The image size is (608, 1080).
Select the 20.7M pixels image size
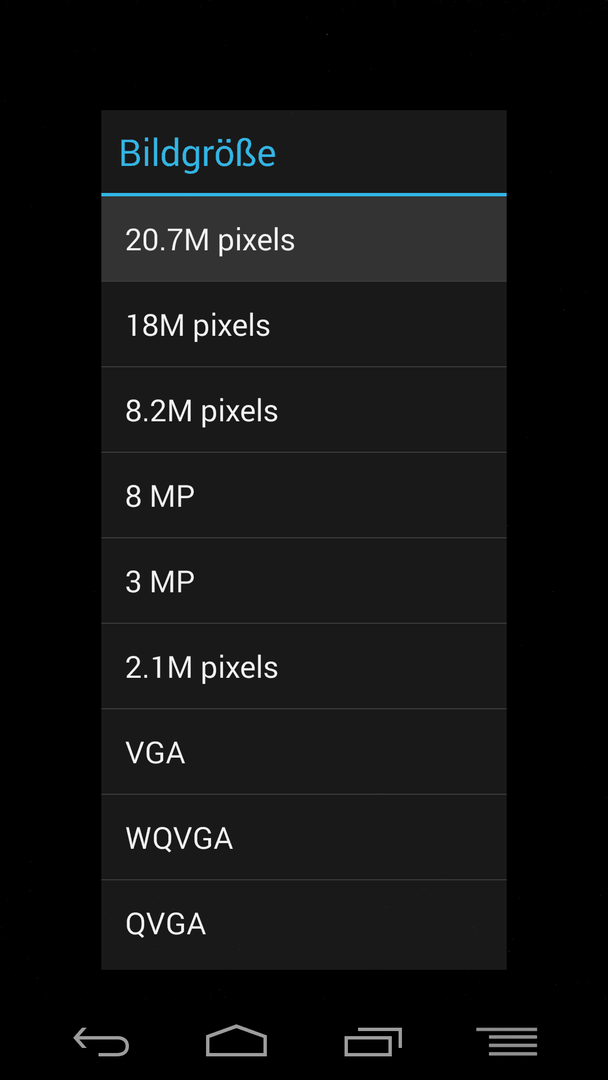coord(304,239)
